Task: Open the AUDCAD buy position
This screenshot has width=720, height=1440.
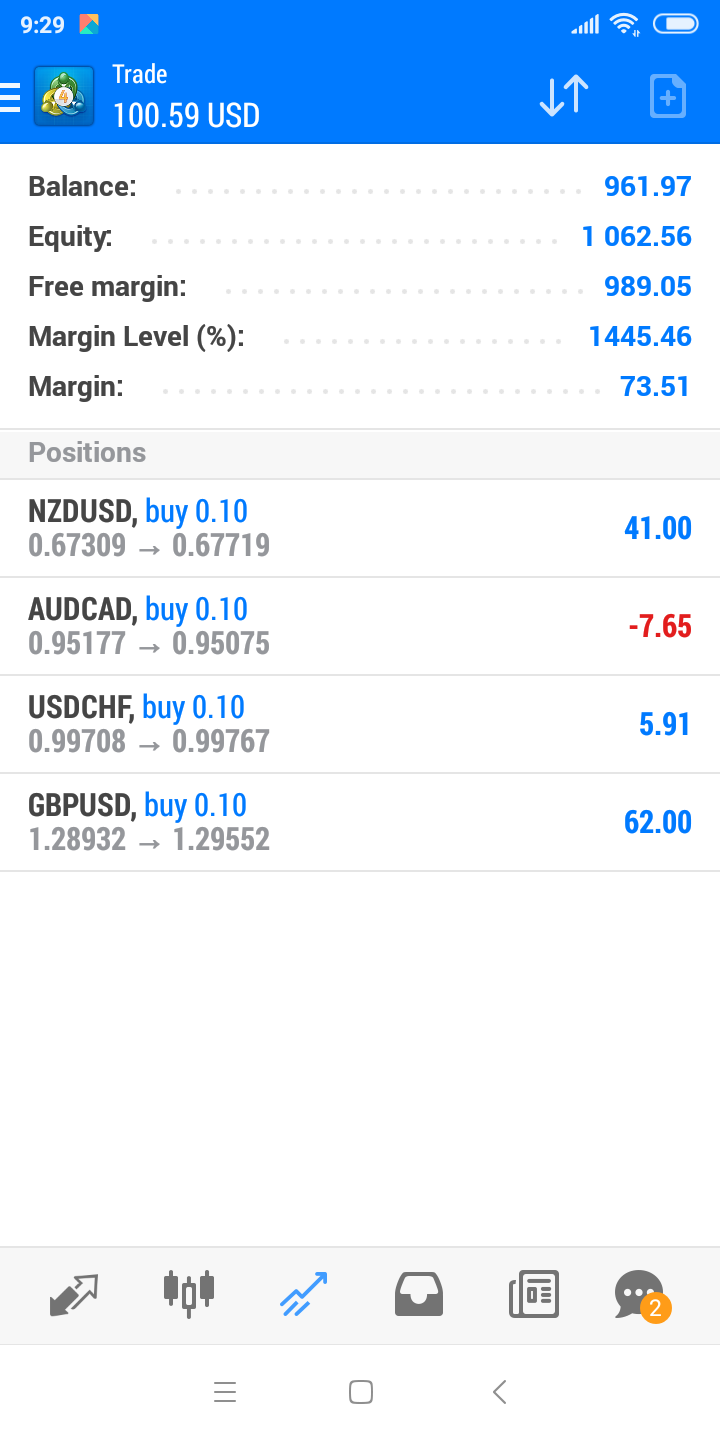Action: point(360,626)
